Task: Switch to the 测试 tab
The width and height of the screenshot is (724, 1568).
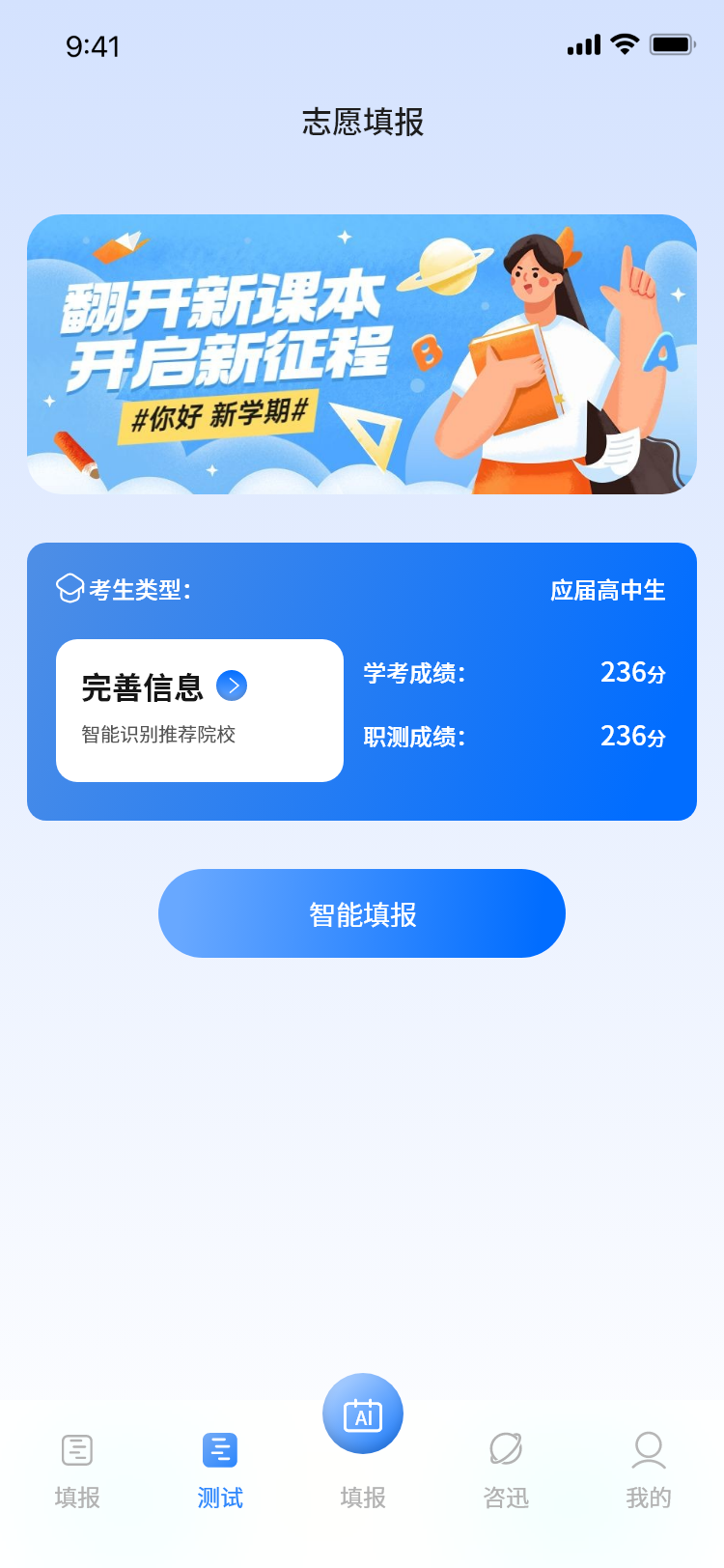Action: tap(220, 1470)
